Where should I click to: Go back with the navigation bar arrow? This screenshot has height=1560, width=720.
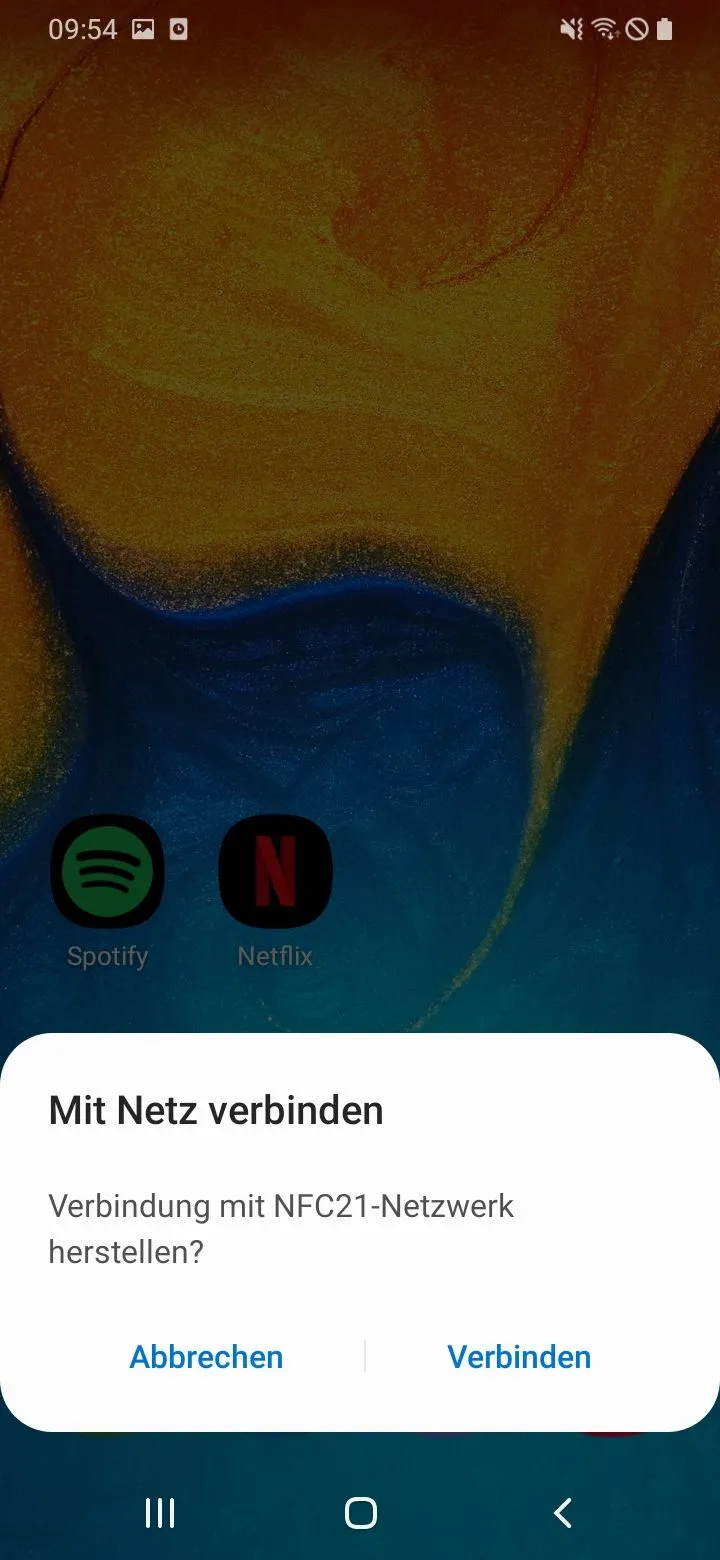coord(563,1513)
